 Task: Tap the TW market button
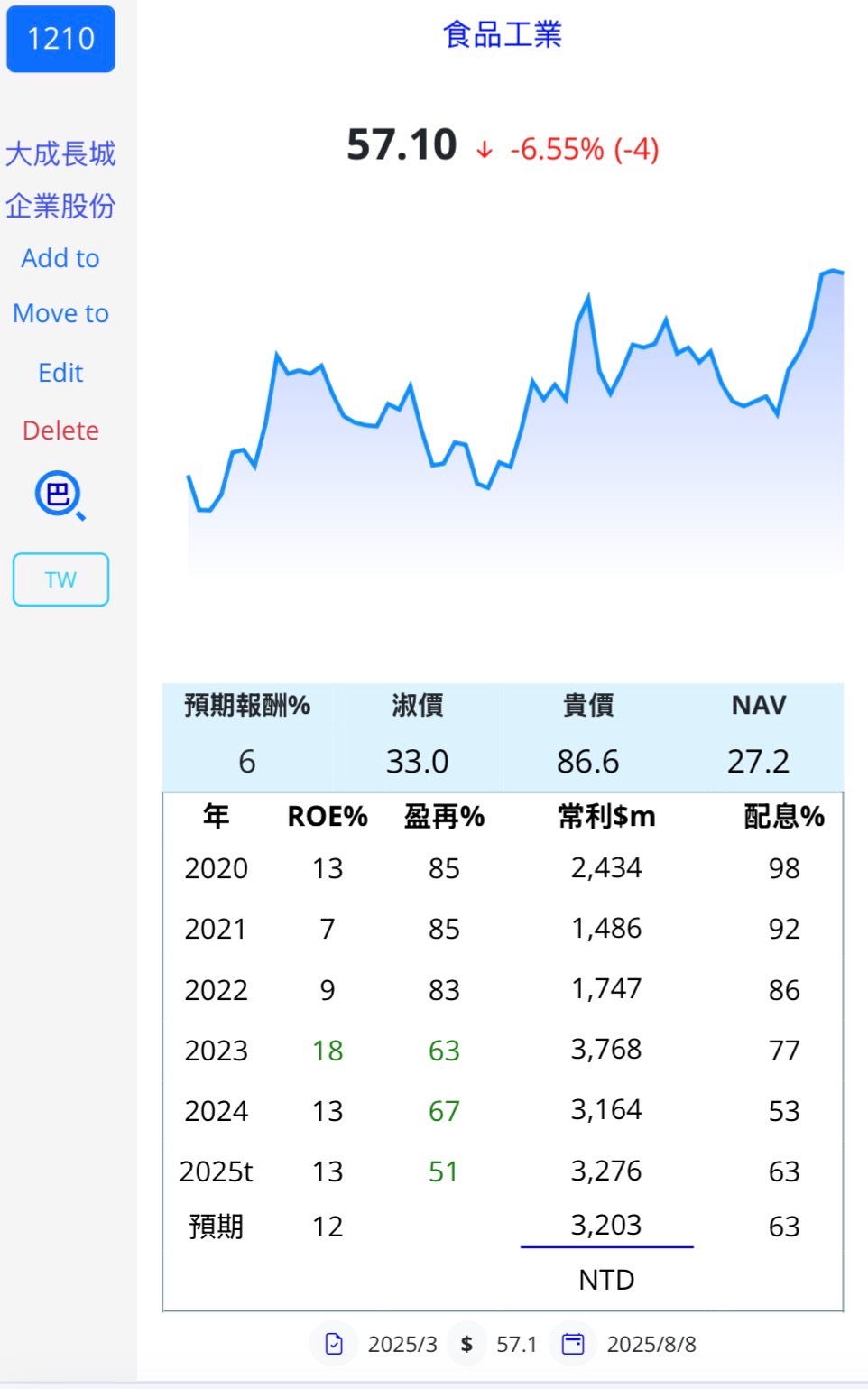point(60,579)
